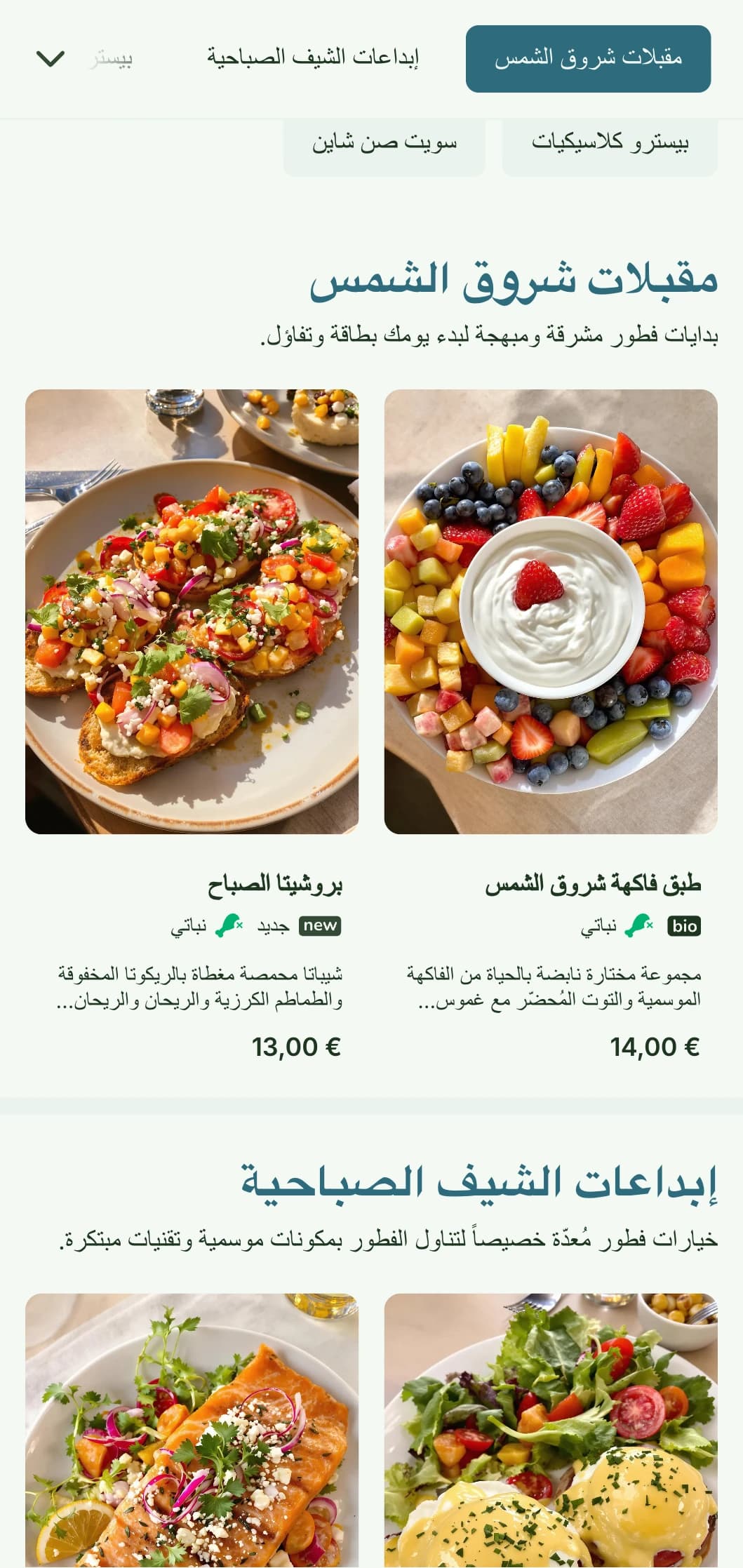The width and height of the screenshot is (743, 1568).
Task: Expand the category list chevron
Action: (51, 59)
